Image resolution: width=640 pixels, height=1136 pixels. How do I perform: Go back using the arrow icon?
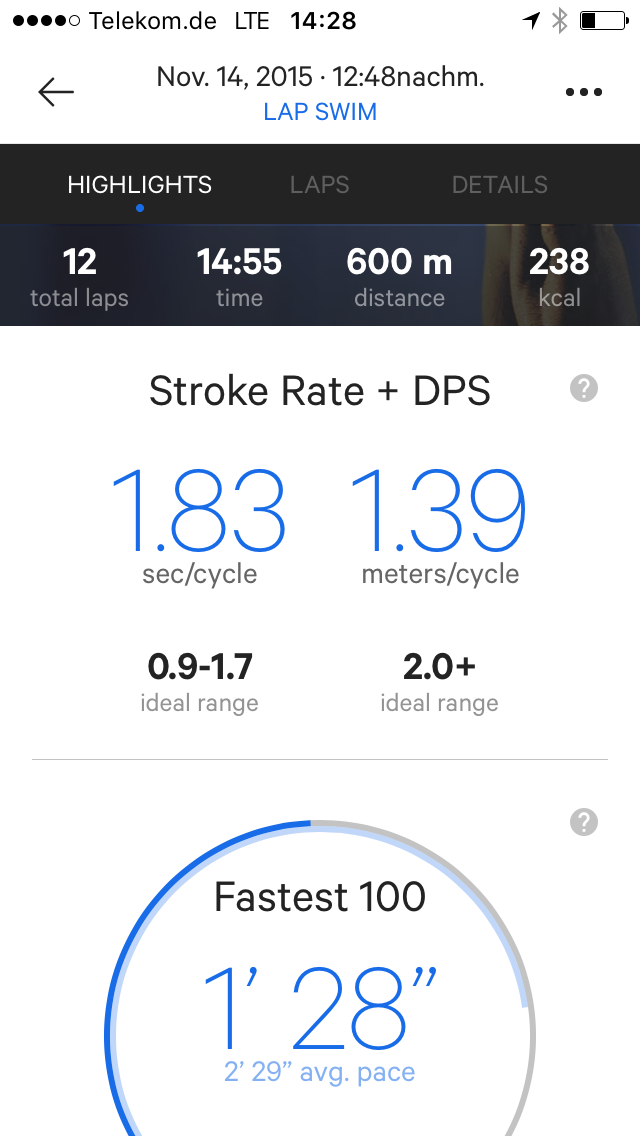coord(56,93)
